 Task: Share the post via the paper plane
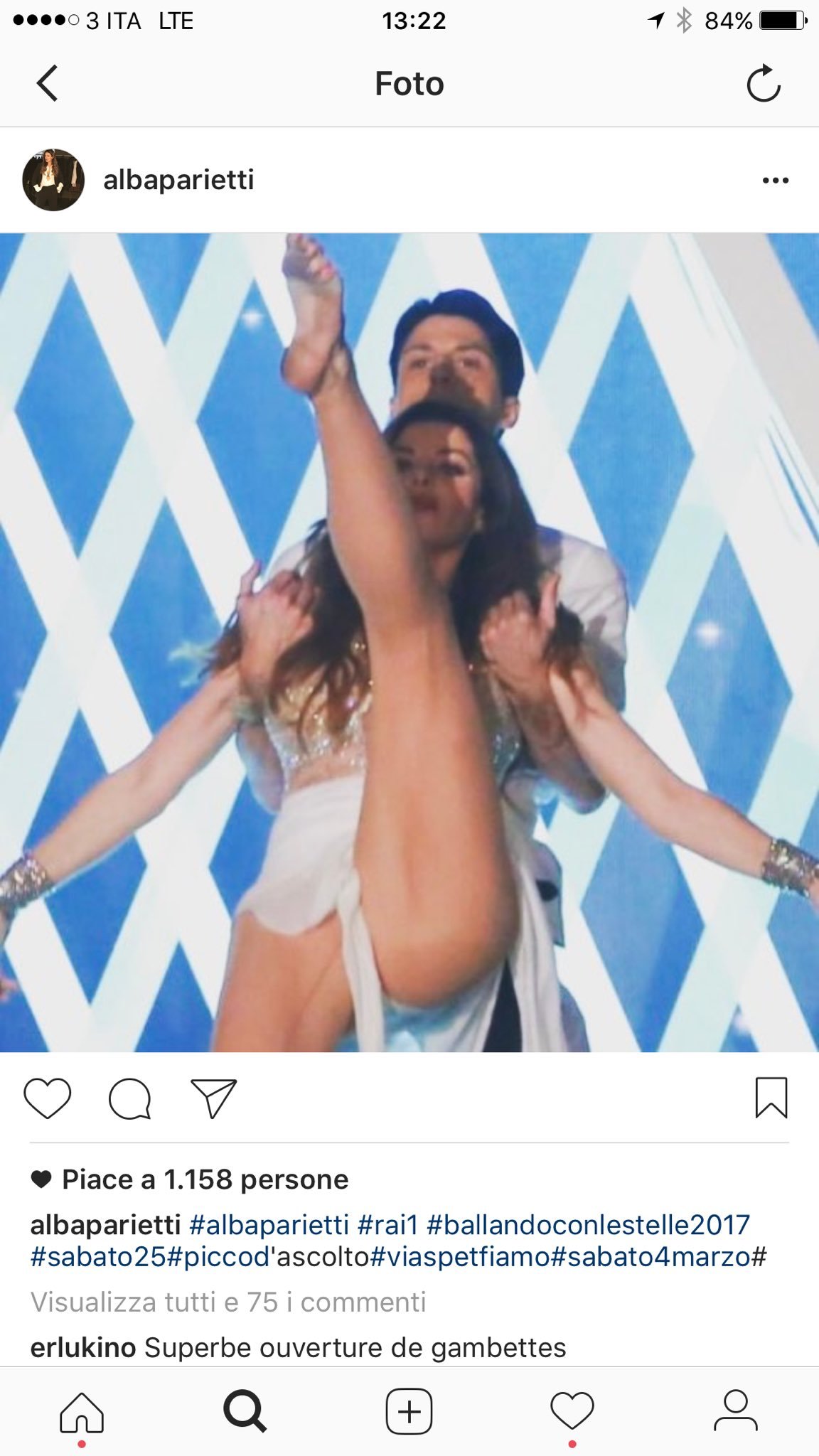(x=213, y=1098)
